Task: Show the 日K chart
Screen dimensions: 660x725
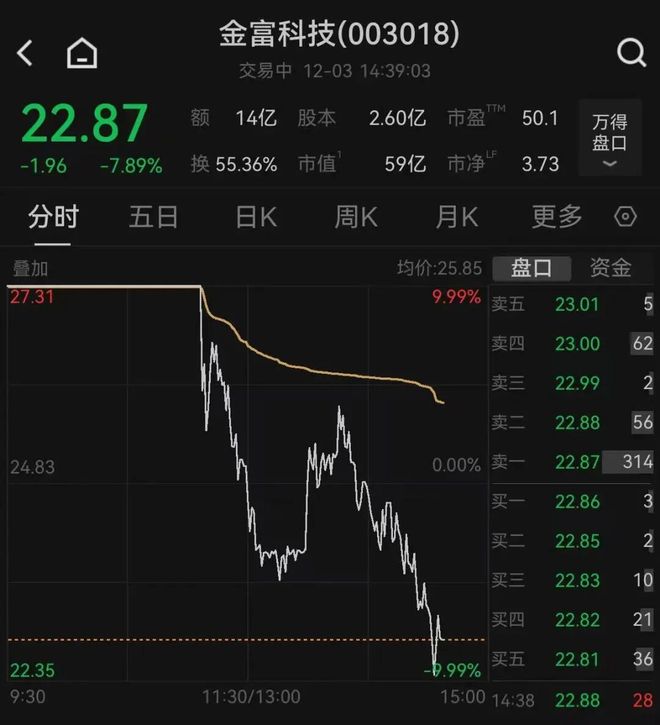Action: (x=256, y=216)
